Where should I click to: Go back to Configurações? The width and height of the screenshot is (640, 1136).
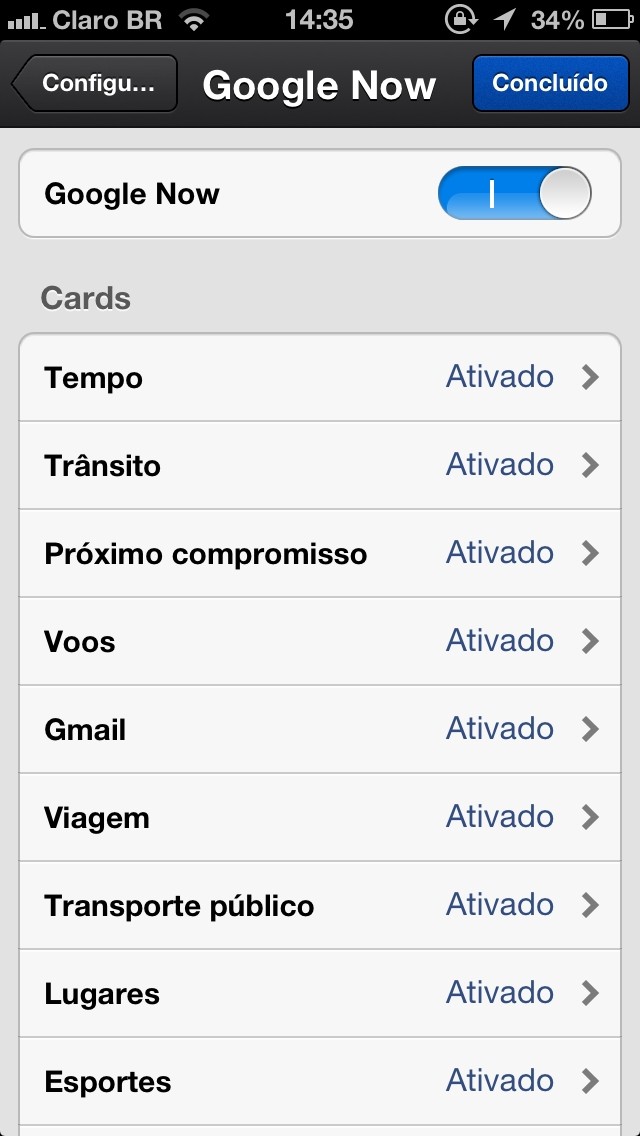96,83
